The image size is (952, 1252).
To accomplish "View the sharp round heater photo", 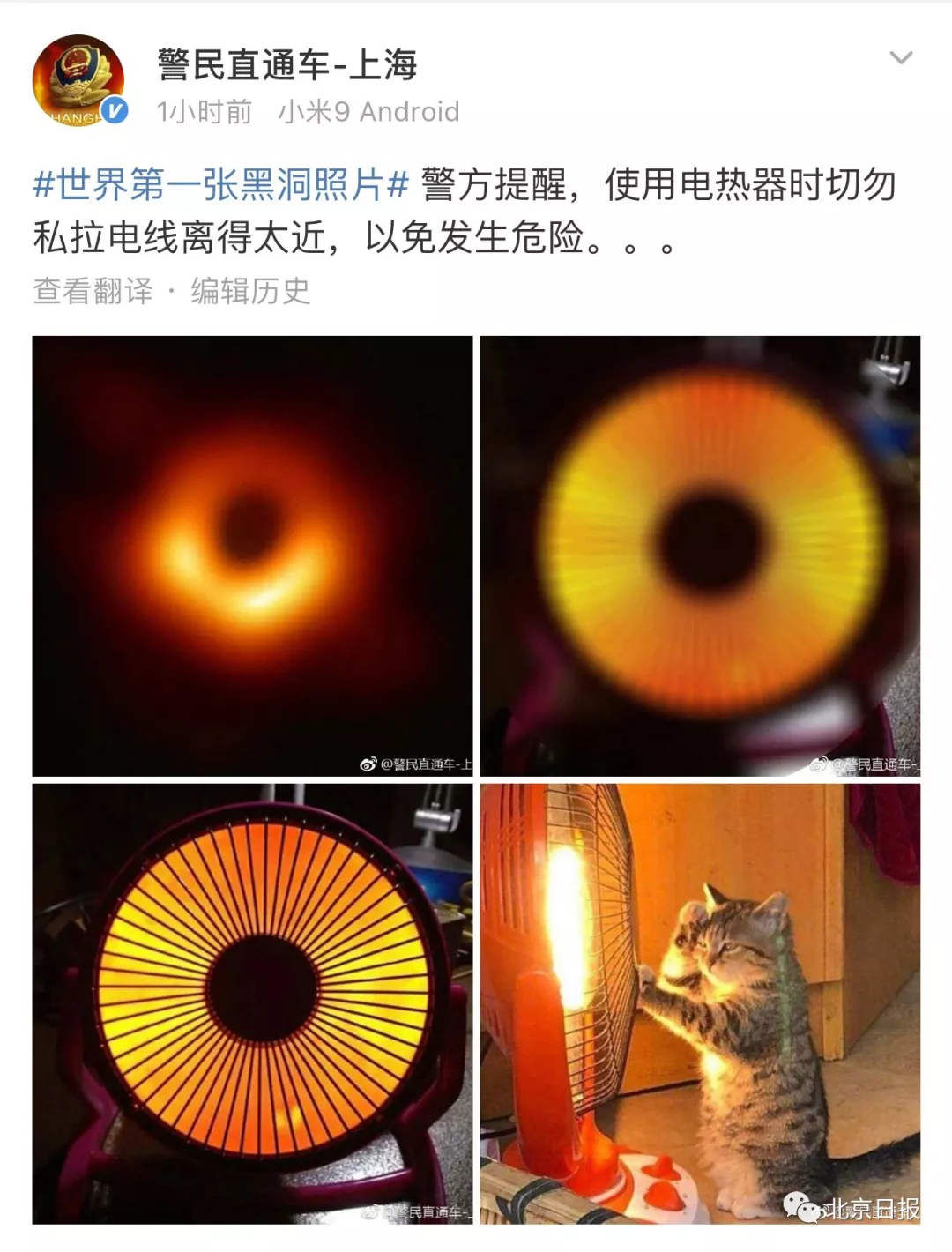I will coord(252,1003).
